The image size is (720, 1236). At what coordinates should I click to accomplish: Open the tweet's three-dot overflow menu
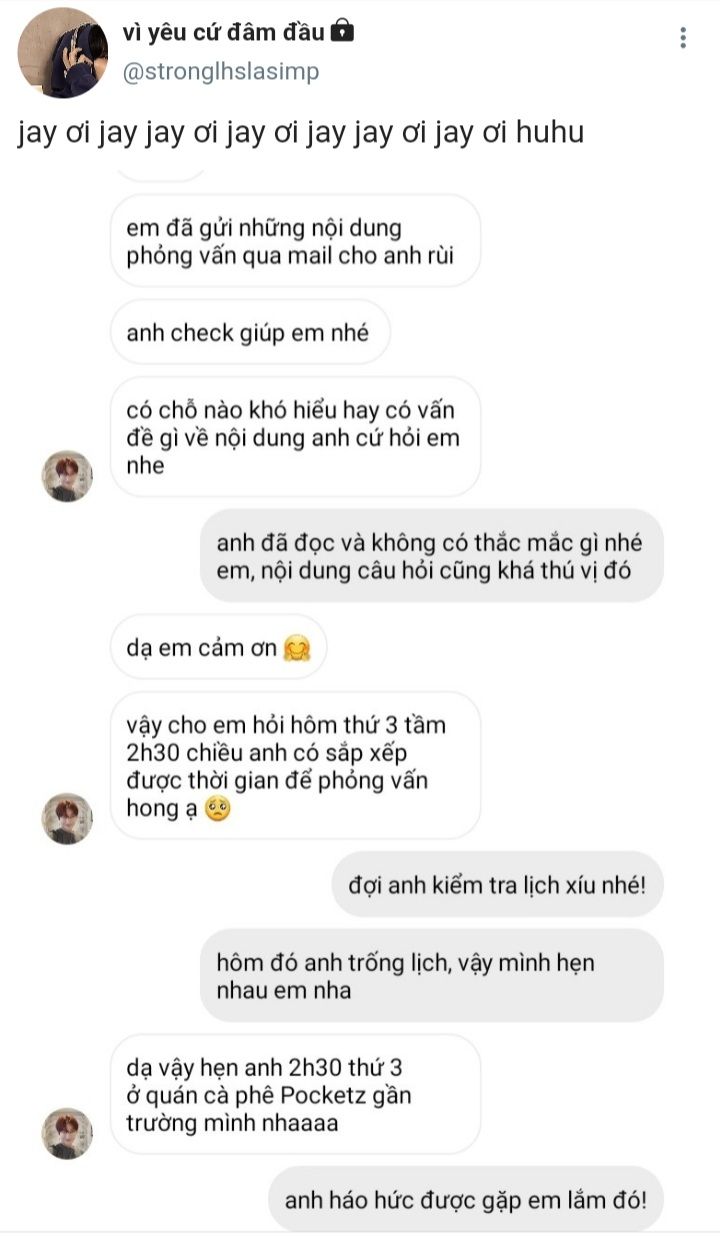point(683,38)
